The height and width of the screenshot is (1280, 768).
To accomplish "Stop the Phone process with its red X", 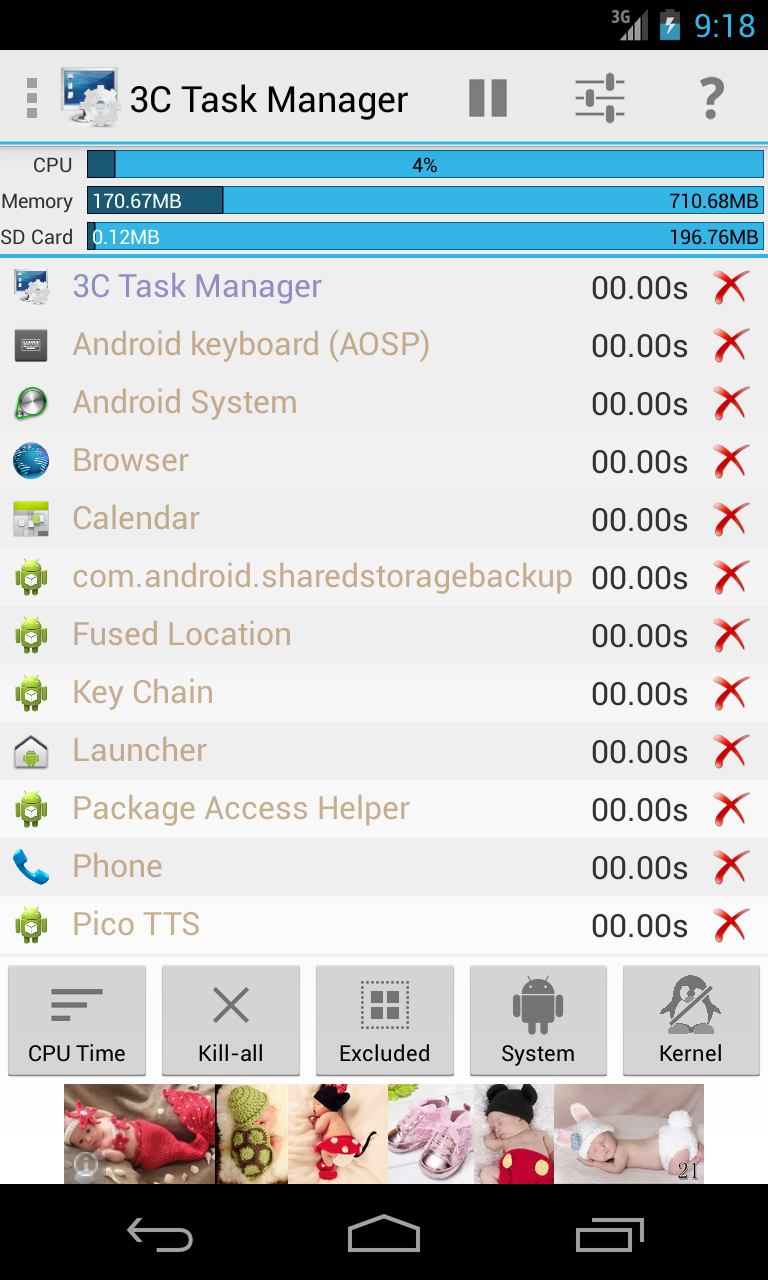I will (x=731, y=868).
